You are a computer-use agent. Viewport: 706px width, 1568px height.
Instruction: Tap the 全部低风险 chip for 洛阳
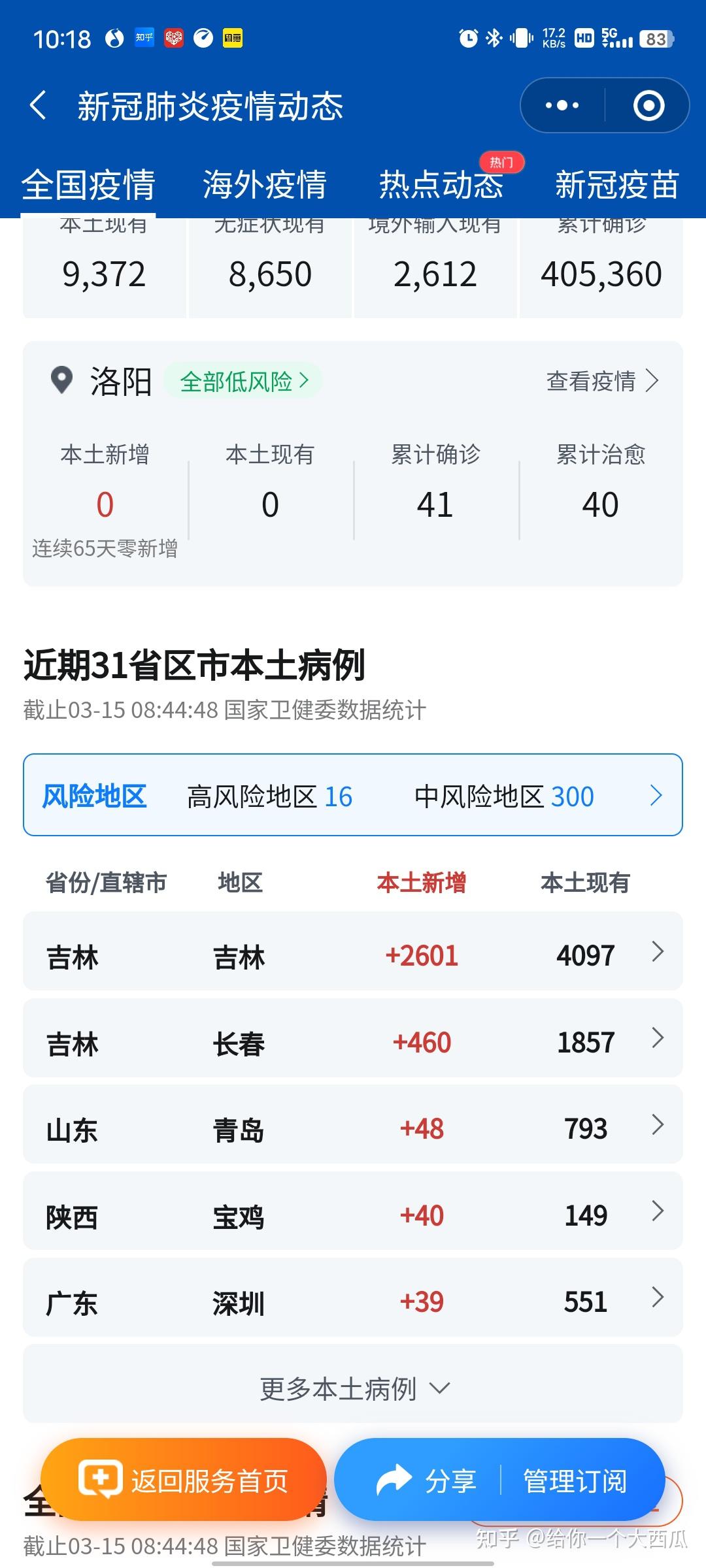tap(243, 381)
